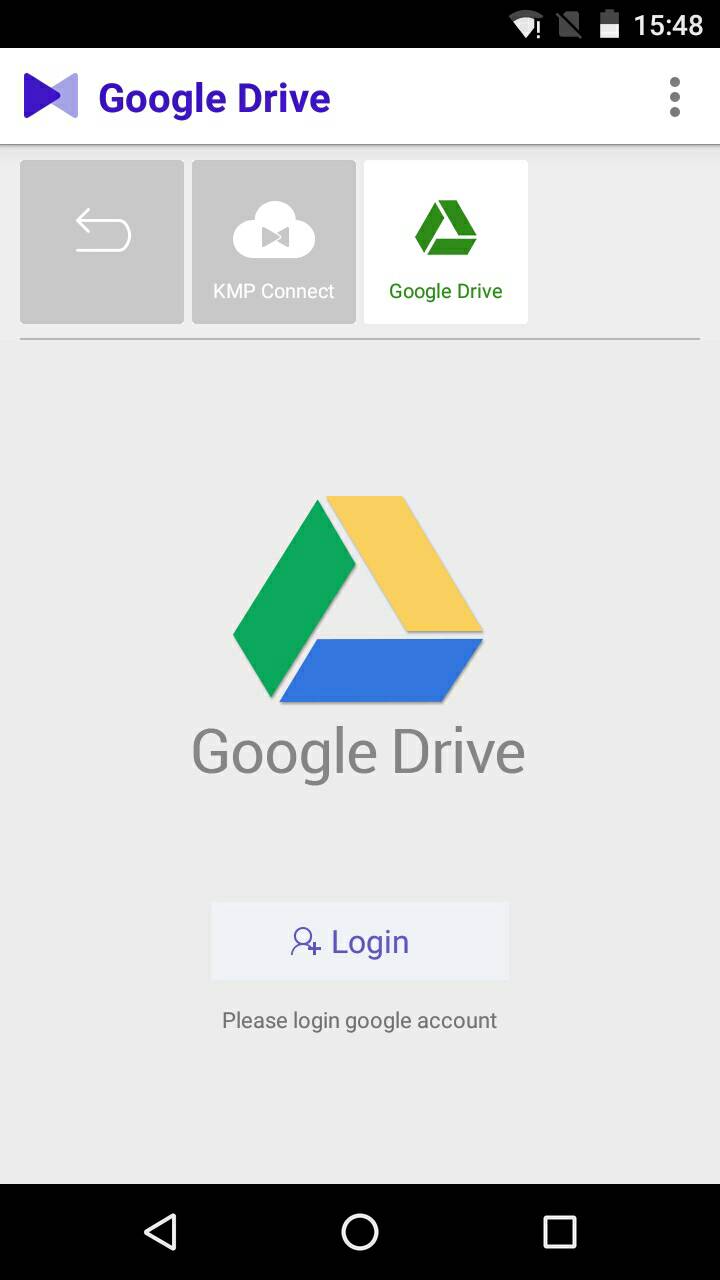Tap the KMPlayer logo in app bar
Screen dimensions: 720x1280
pyautogui.click(x=51, y=97)
